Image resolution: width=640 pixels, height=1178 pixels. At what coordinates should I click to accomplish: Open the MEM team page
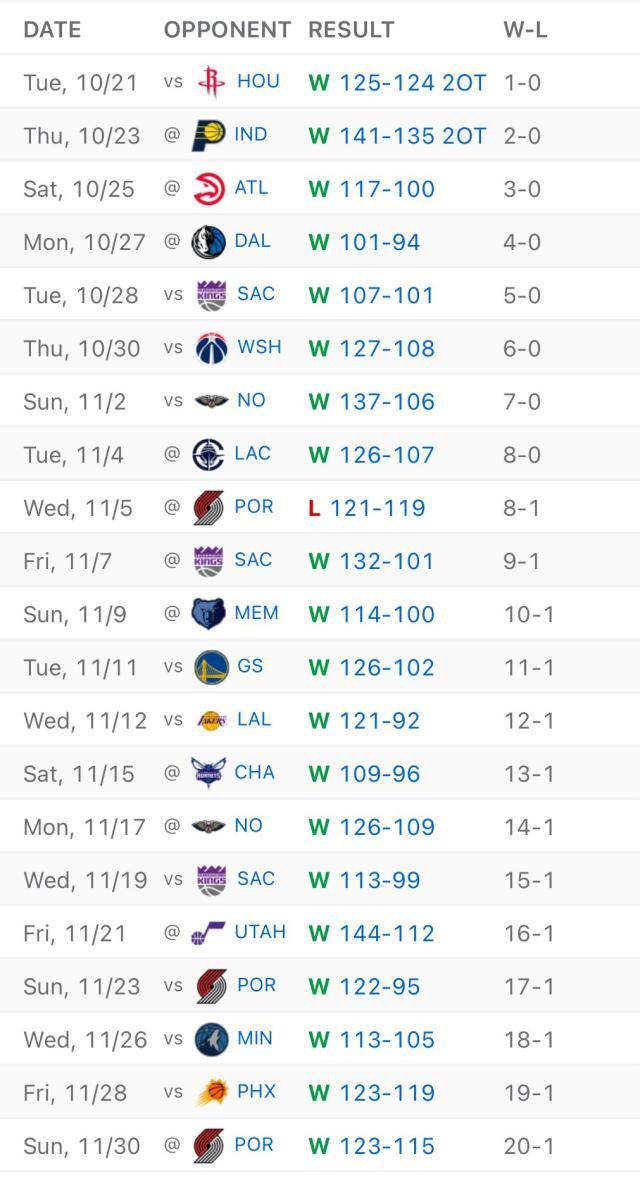coord(256,614)
